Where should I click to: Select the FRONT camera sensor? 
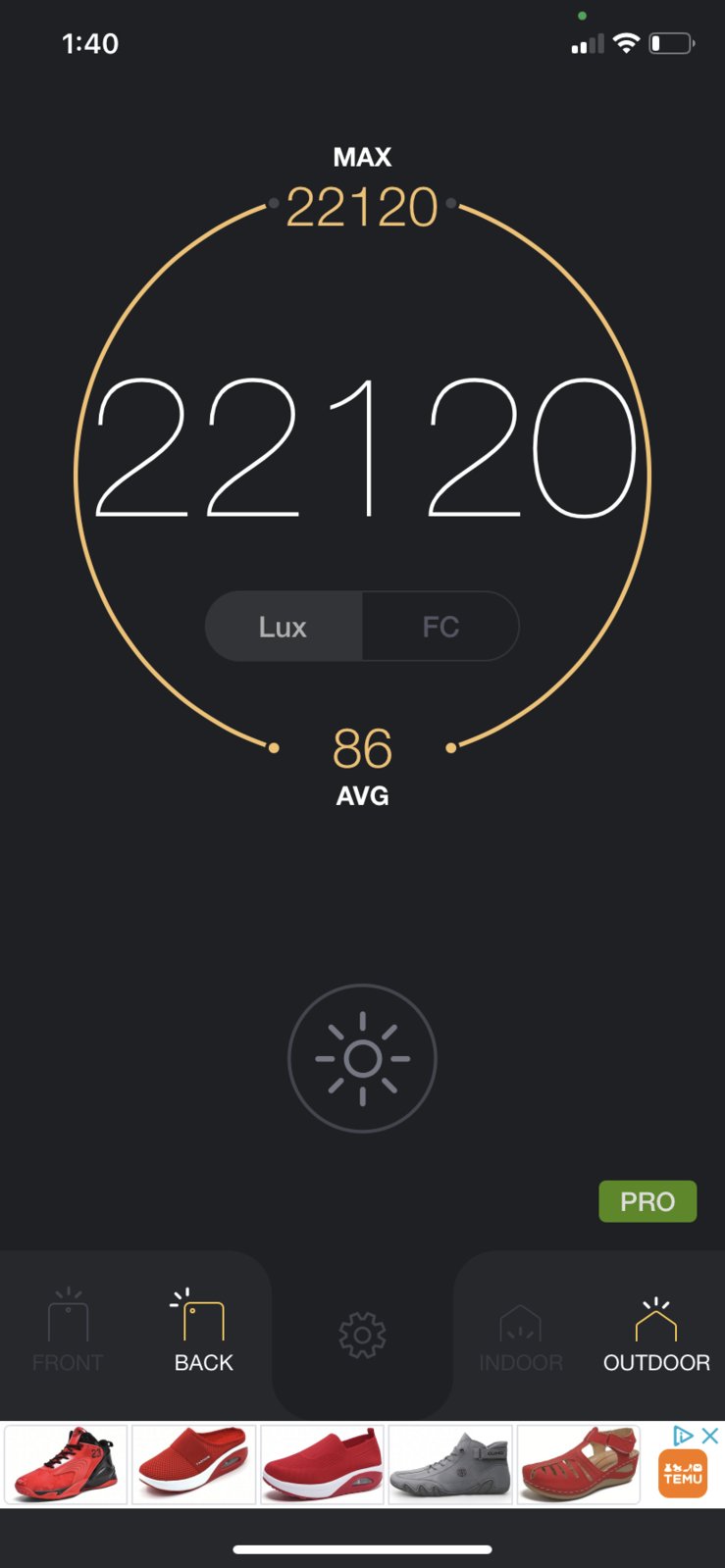[68, 1332]
